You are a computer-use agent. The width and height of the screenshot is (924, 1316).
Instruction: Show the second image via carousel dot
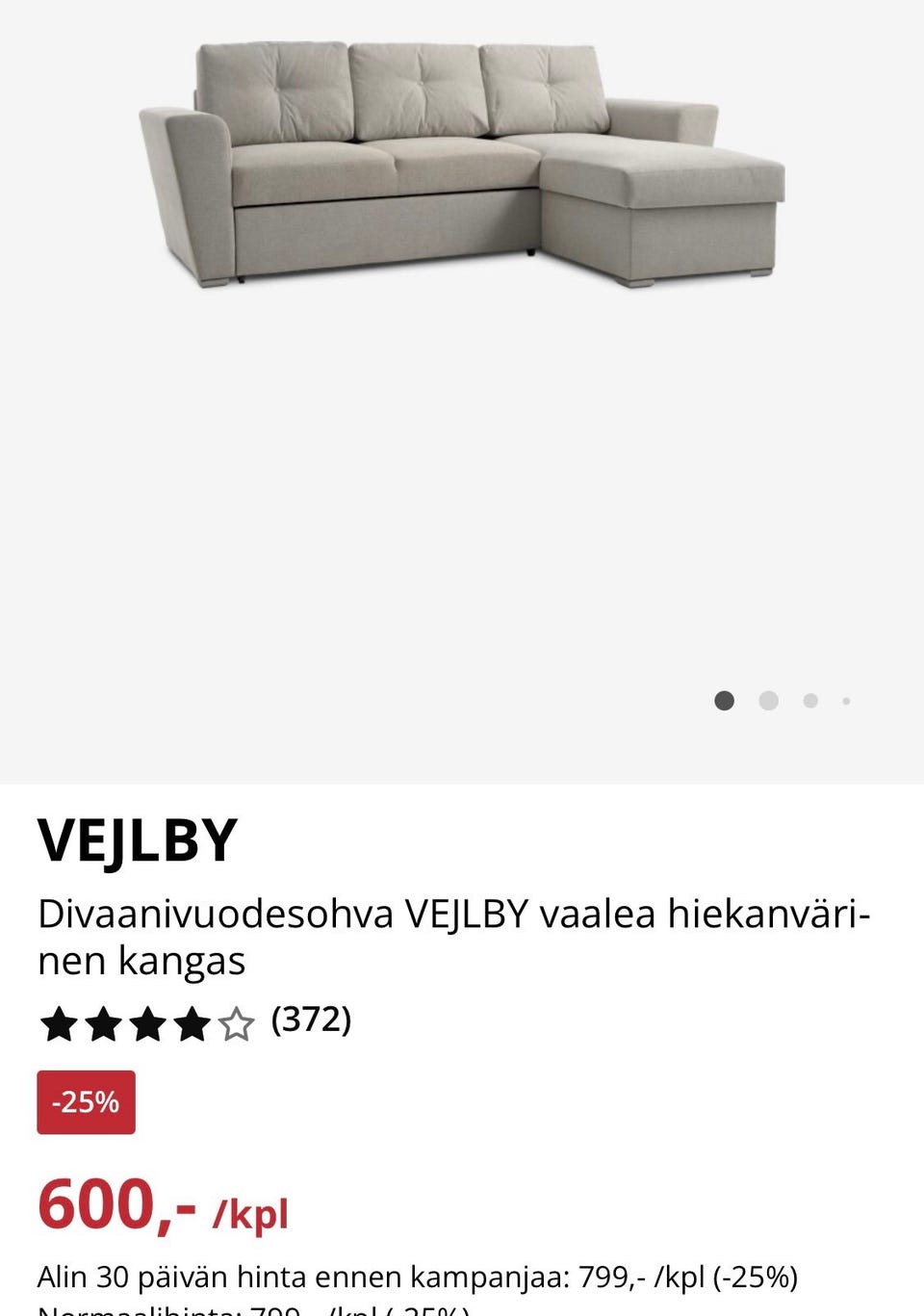[x=769, y=701]
